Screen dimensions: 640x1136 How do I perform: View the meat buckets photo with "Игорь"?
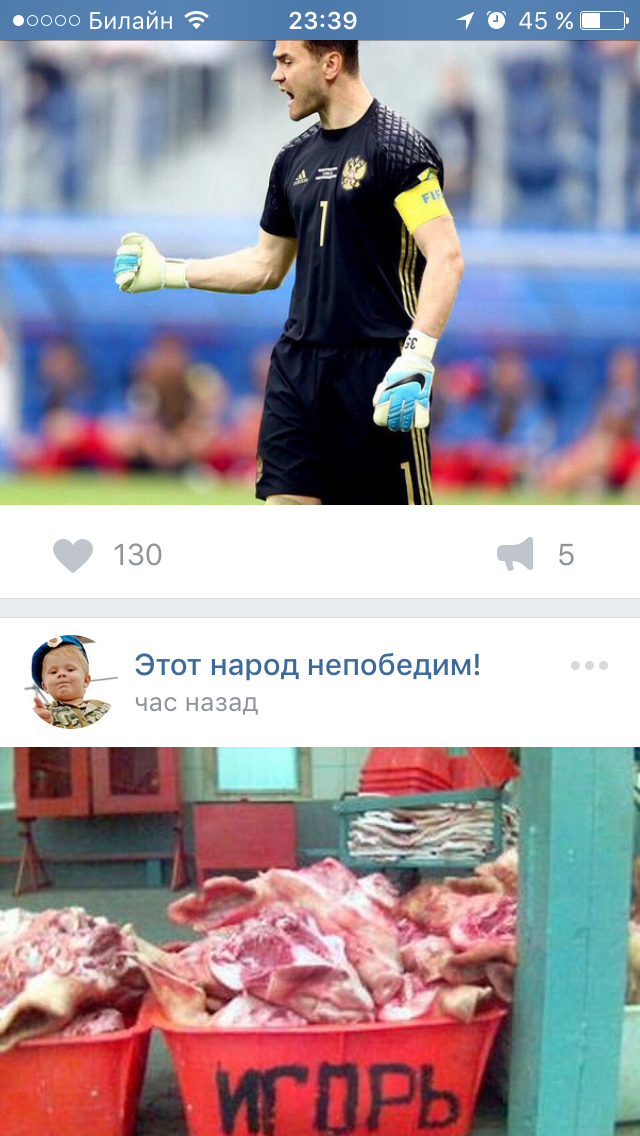click(x=320, y=940)
